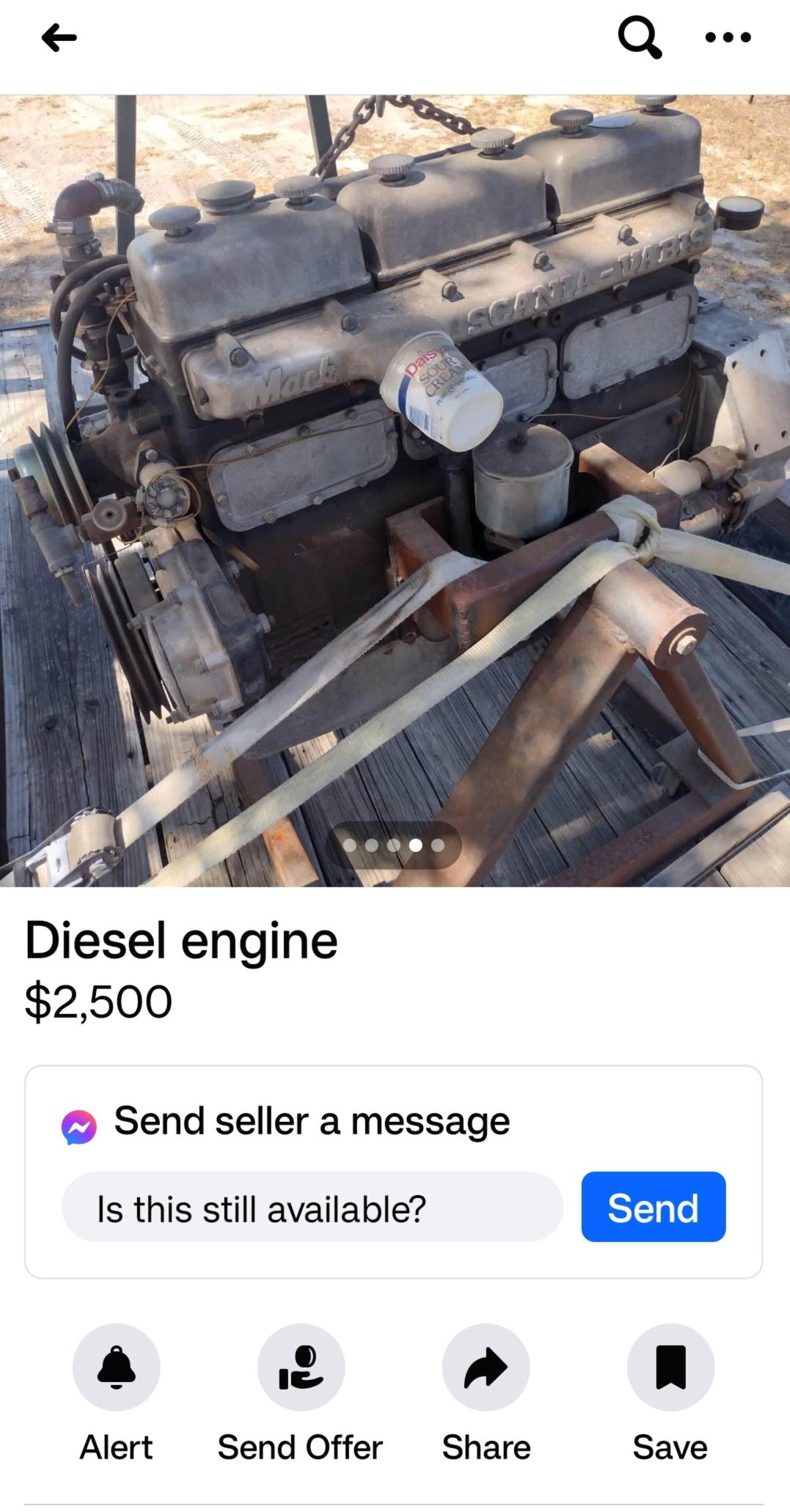Viewport: 790px width, 1512px height.
Task: Open the search magnifier icon
Action: (x=640, y=37)
